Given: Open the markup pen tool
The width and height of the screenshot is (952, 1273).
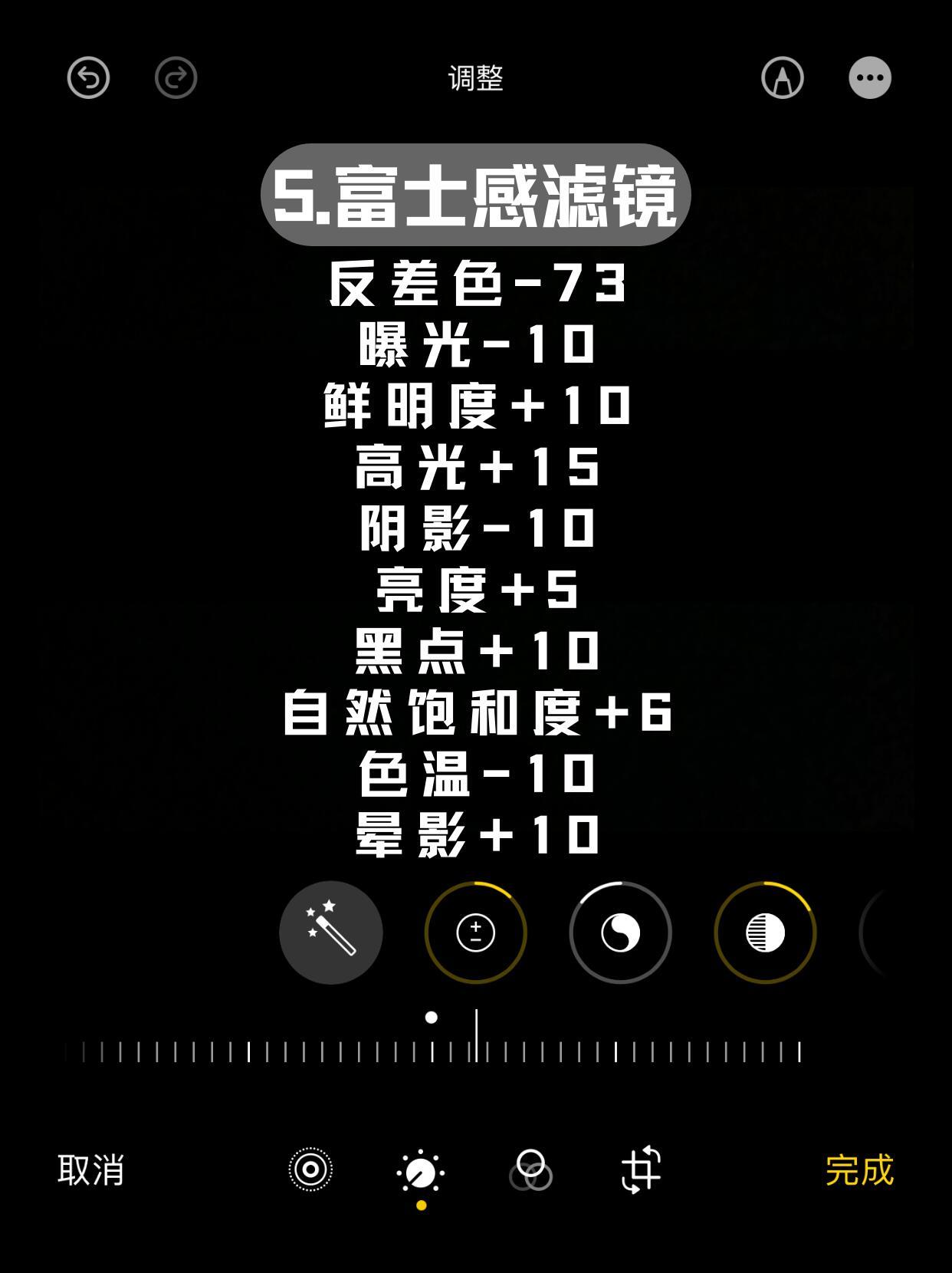Looking at the screenshot, I should [x=782, y=77].
